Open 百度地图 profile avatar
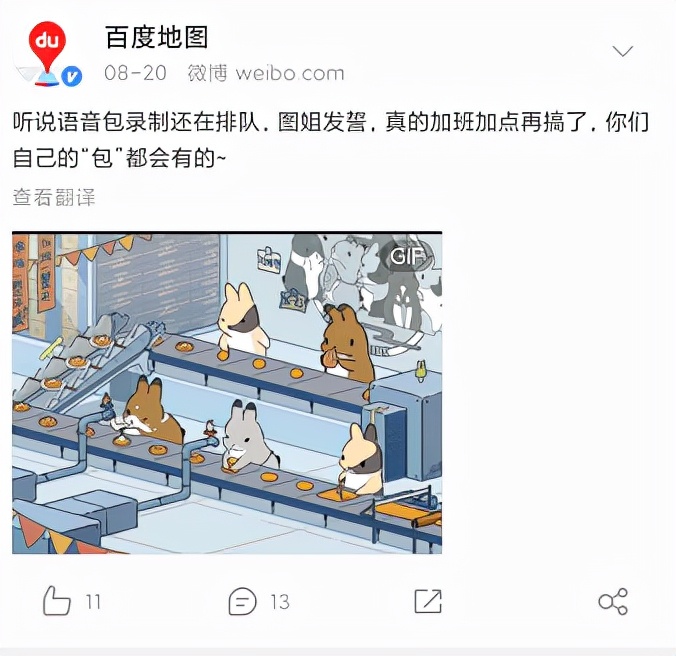 [48, 52]
